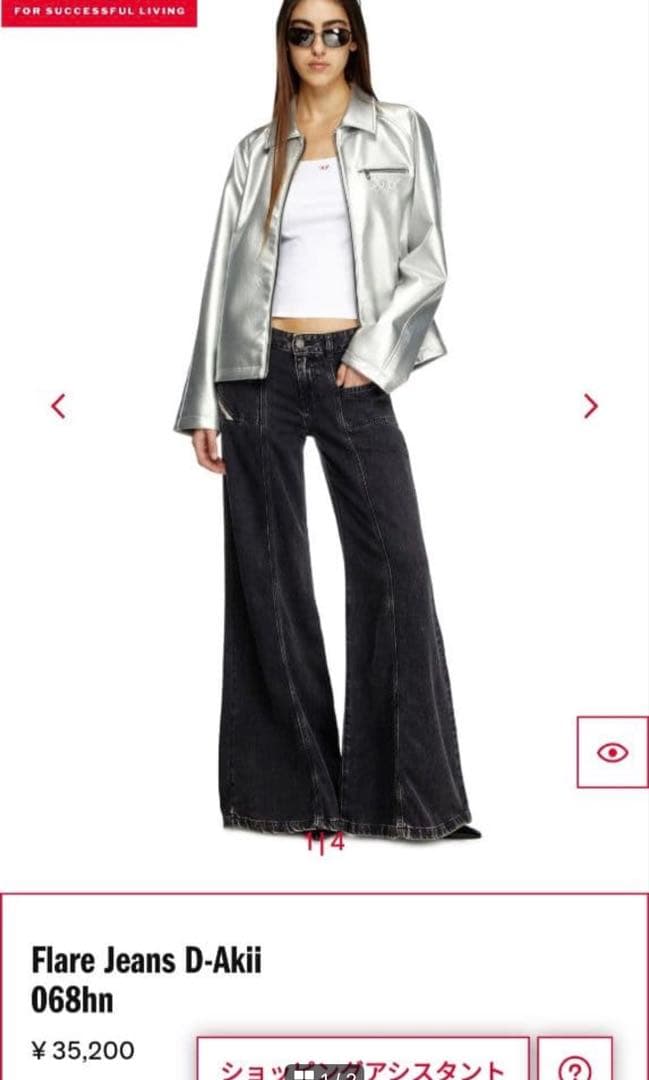Tap the eye icon to view the look
Screen dimensions: 649x1080
point(612,752)
